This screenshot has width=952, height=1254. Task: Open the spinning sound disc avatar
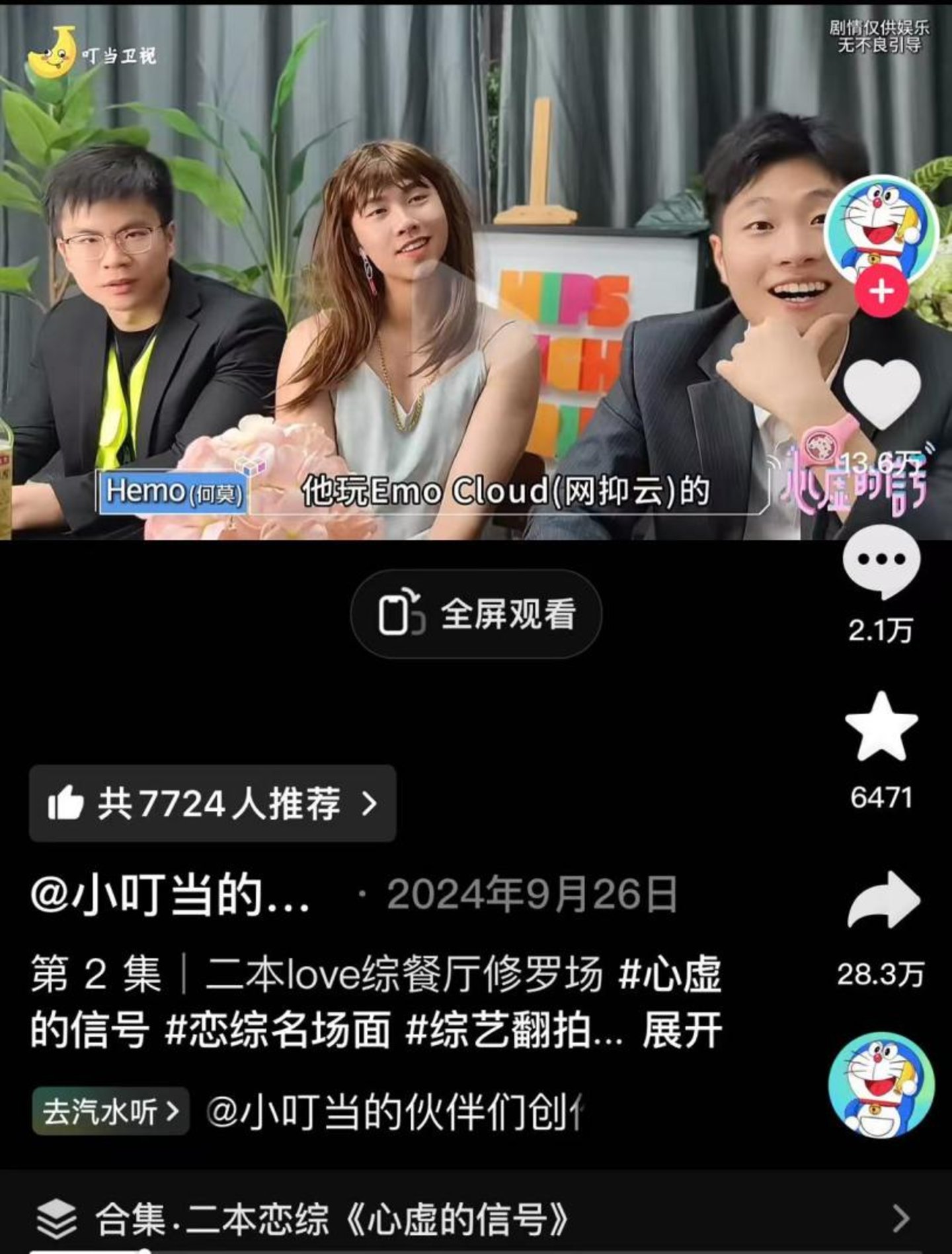[x=882, y=1085]
